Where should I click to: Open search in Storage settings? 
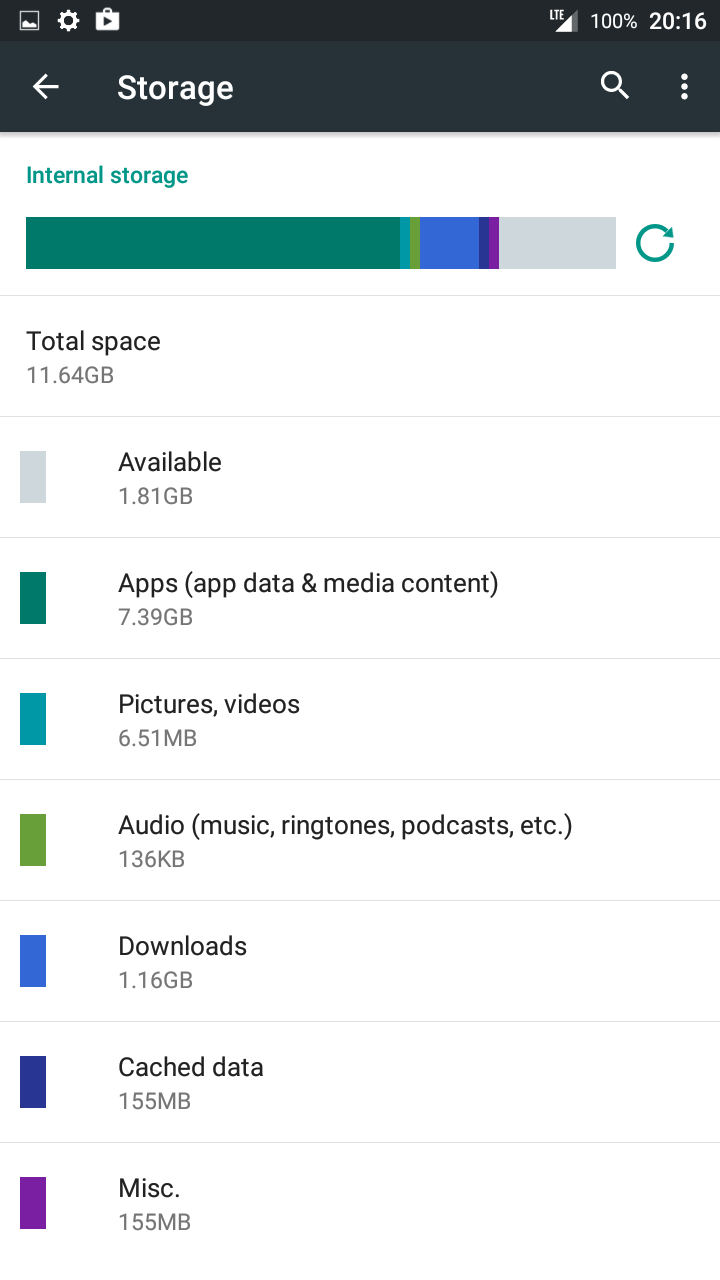(615, 87)
